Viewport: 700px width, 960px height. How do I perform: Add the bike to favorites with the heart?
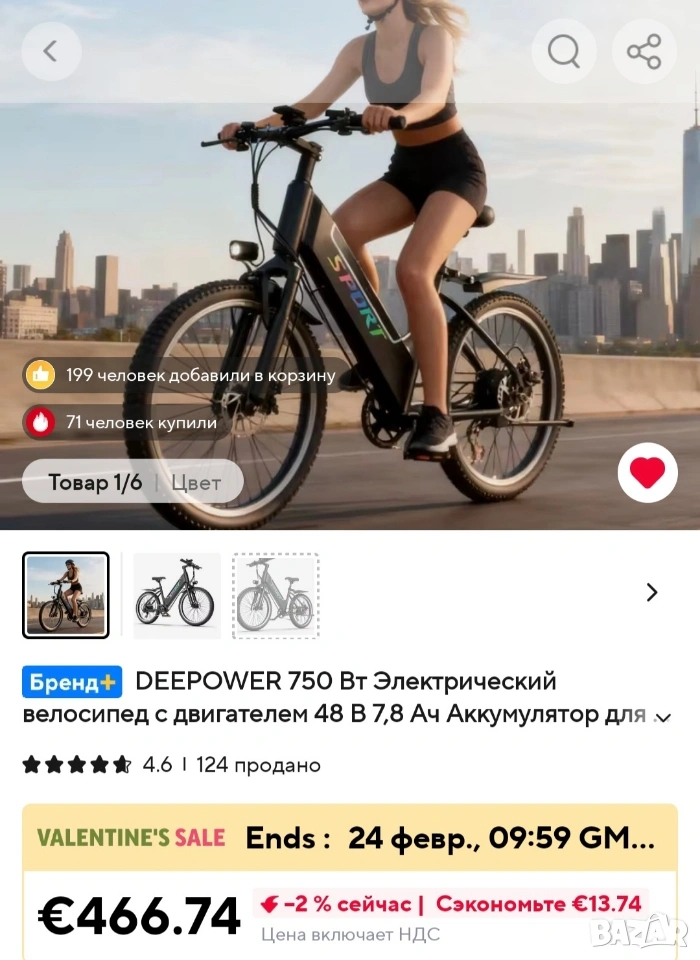pos(647,472)
